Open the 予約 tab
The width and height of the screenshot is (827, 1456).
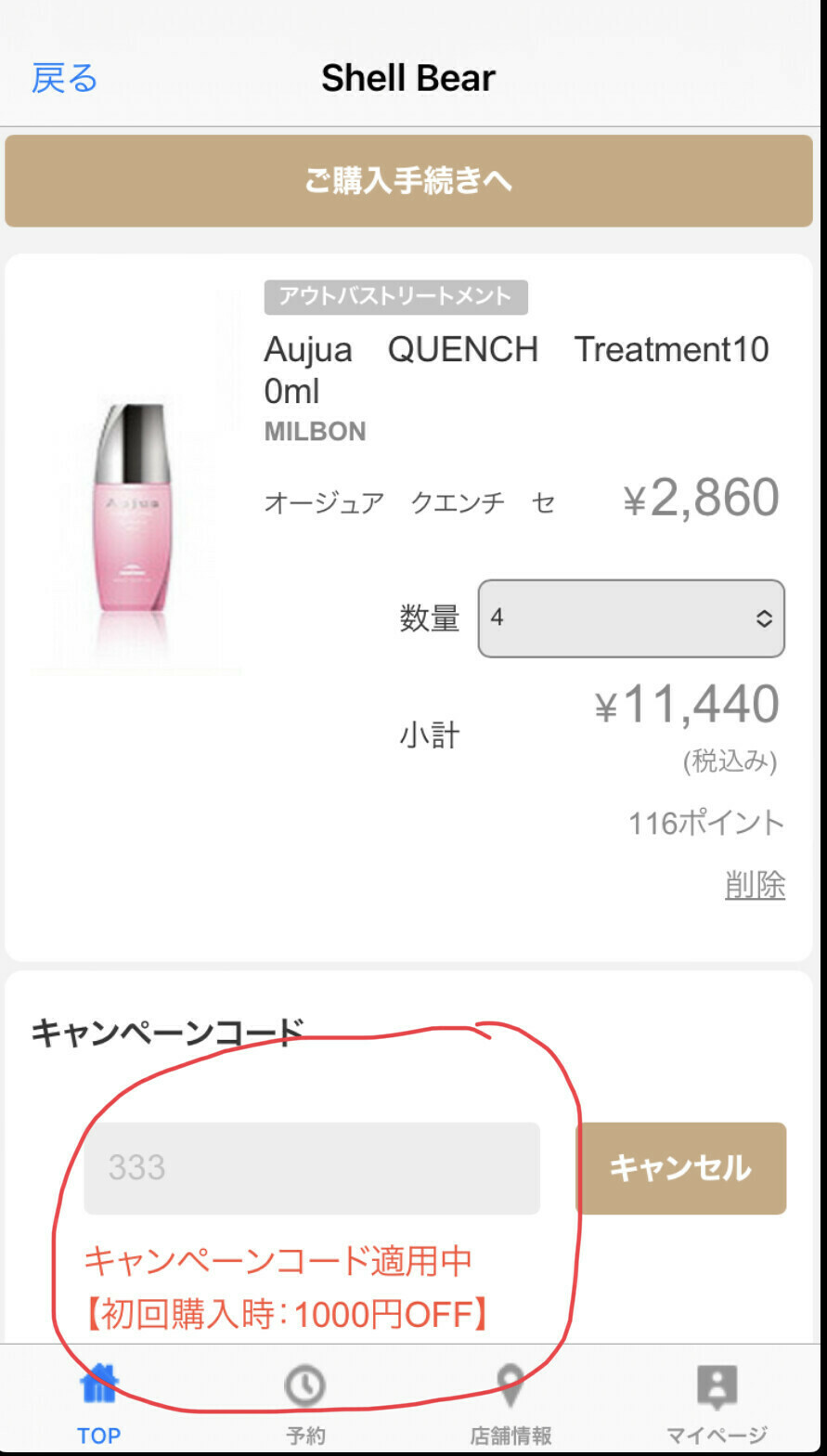coord(305,1403)
